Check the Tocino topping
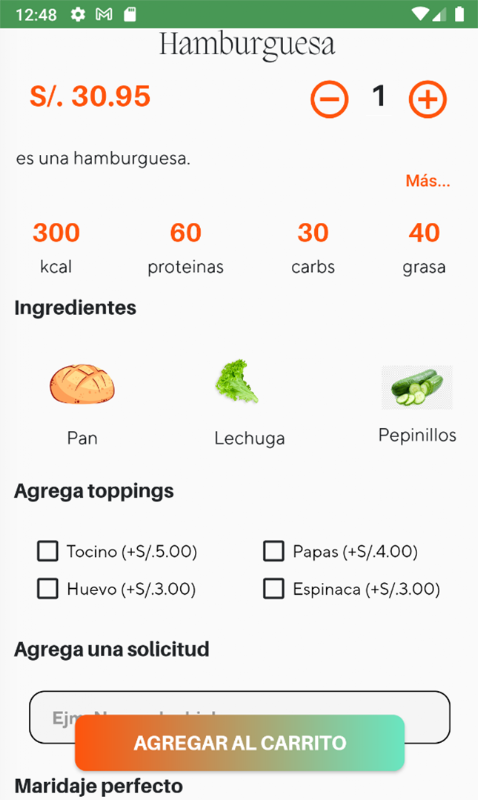This screenshot has height=800, width=478. (x=47, y=552)
